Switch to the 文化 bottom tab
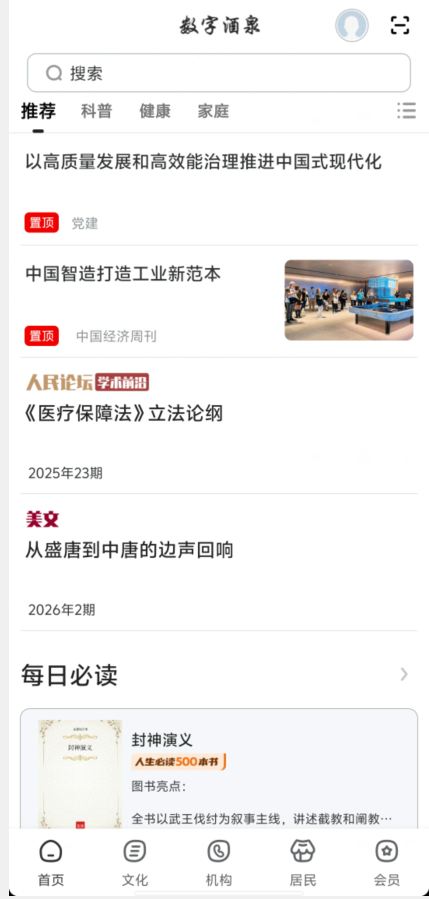Image resolution: width=429 pixels, height=899 pixels. [135, 863]
